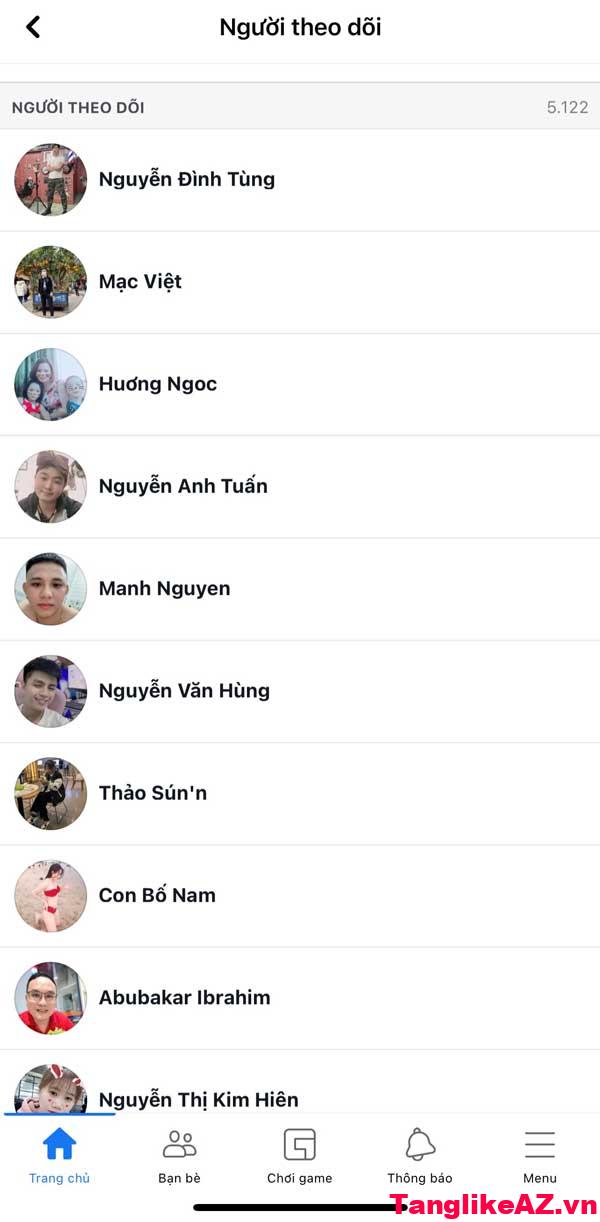View Thảo Sún'n's profile
The width and height of the screenshot is (600, 1222).
pos(152,793)
